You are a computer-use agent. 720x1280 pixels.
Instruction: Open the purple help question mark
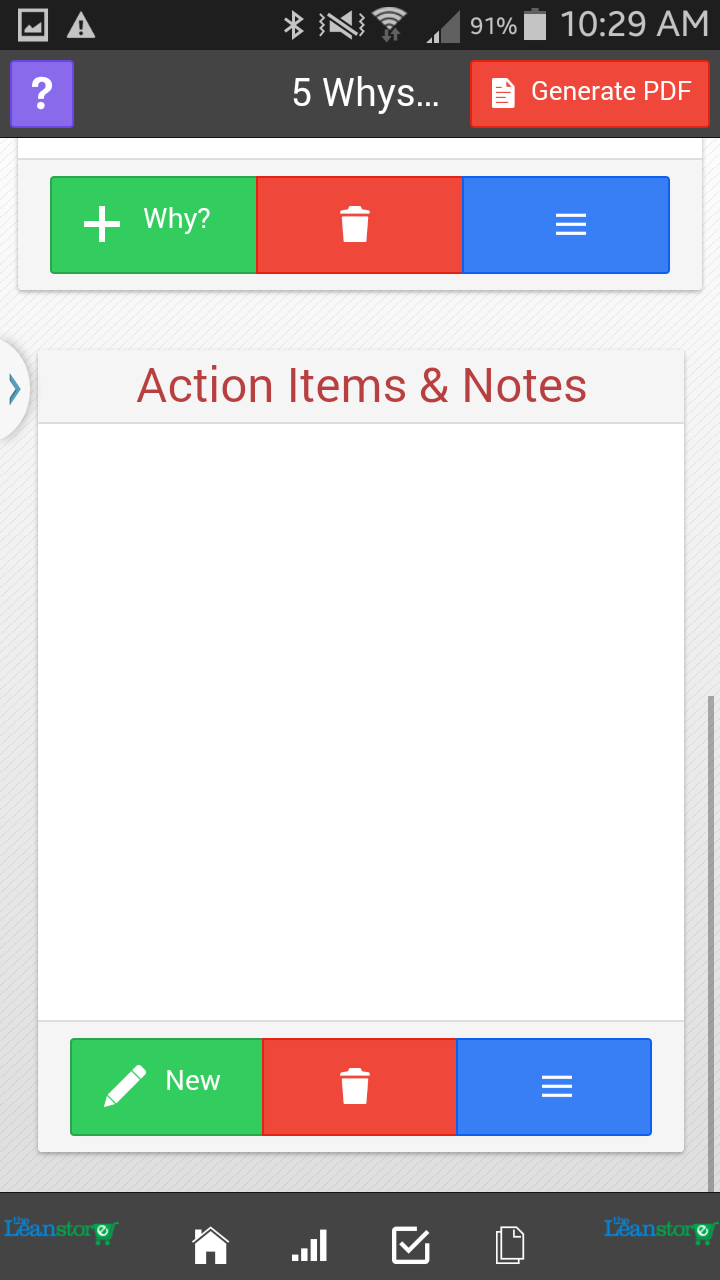pos(42,94)
